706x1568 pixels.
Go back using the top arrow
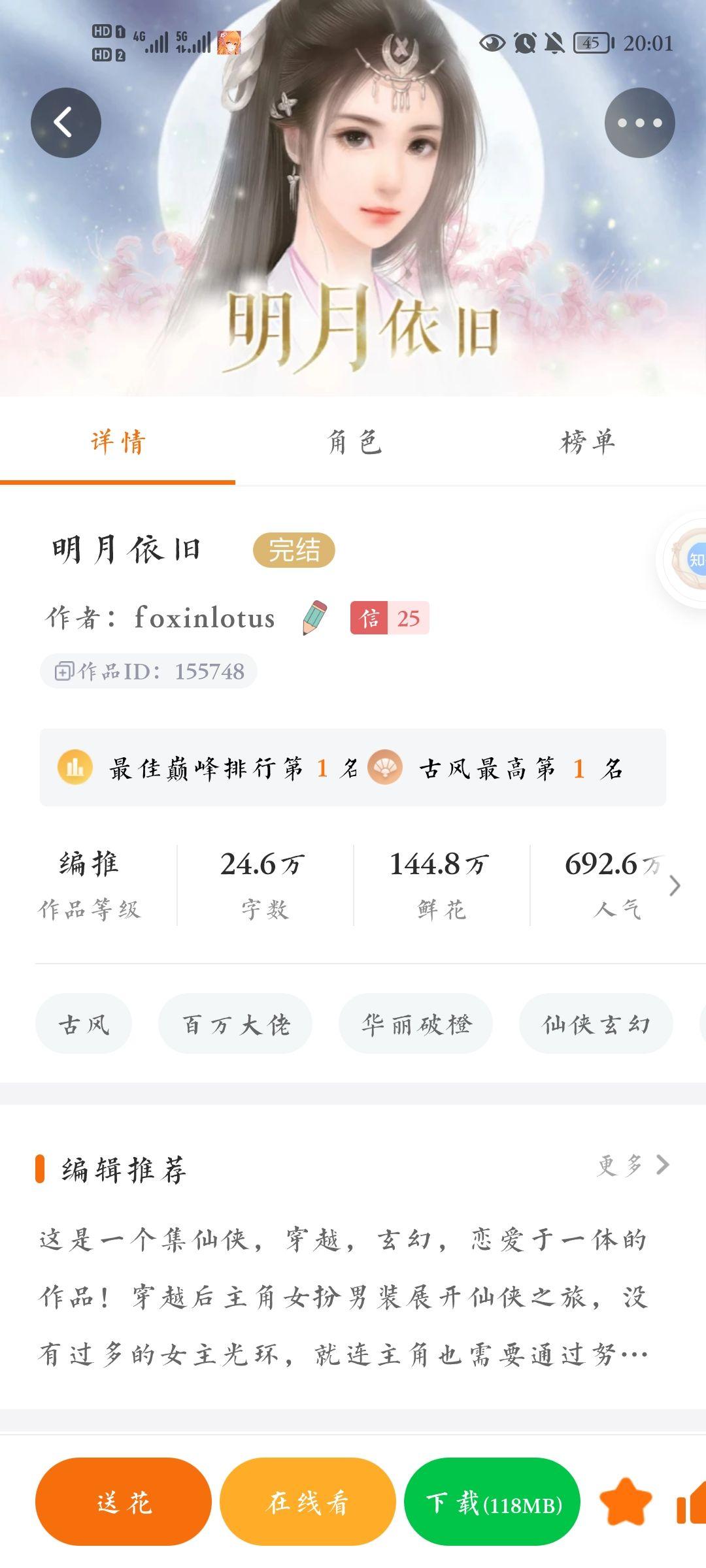click(65, 123)
